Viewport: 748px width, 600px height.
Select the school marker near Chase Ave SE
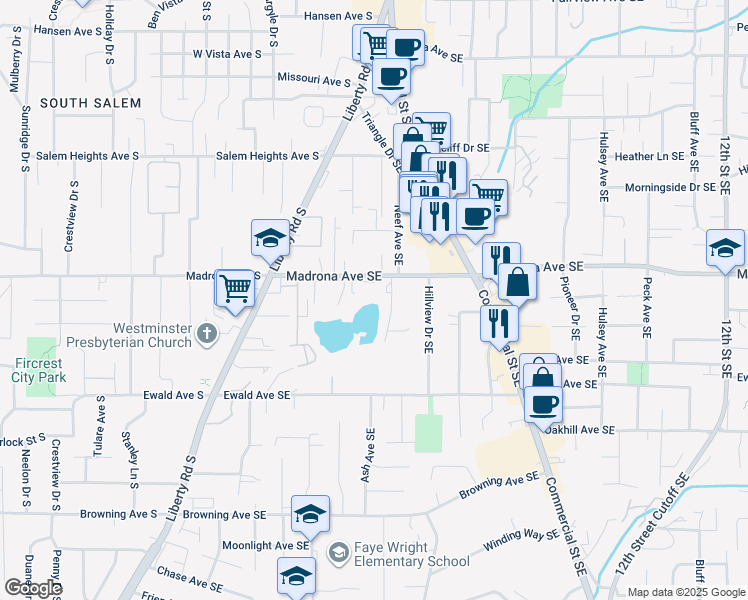[297, 576]
